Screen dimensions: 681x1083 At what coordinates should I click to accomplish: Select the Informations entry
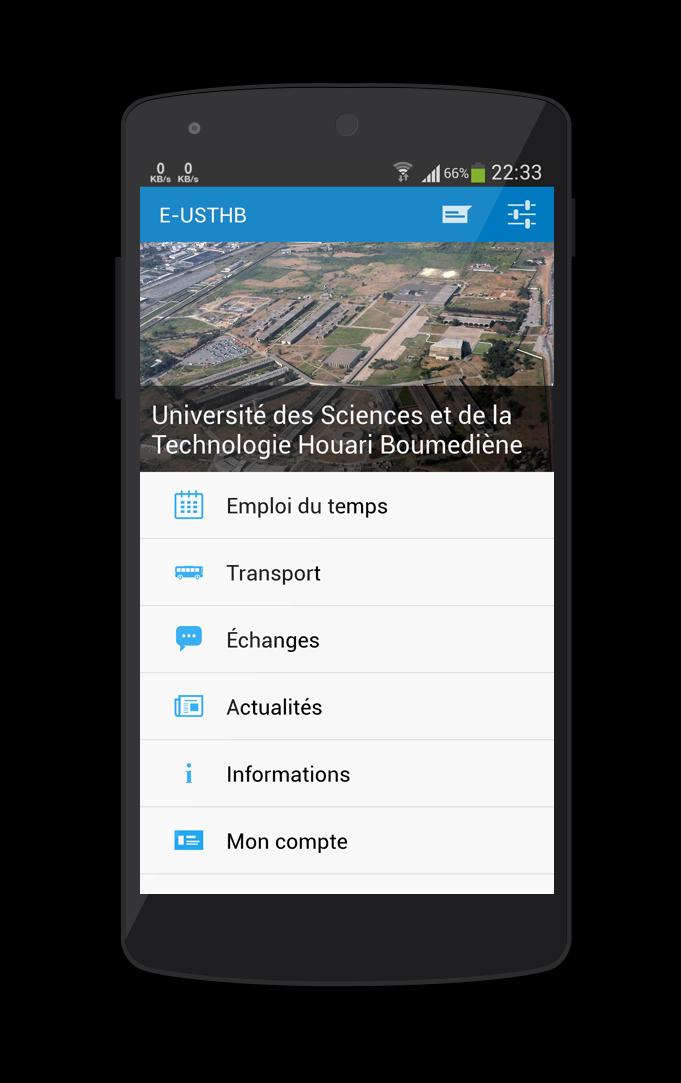click(x=346, y=774)
